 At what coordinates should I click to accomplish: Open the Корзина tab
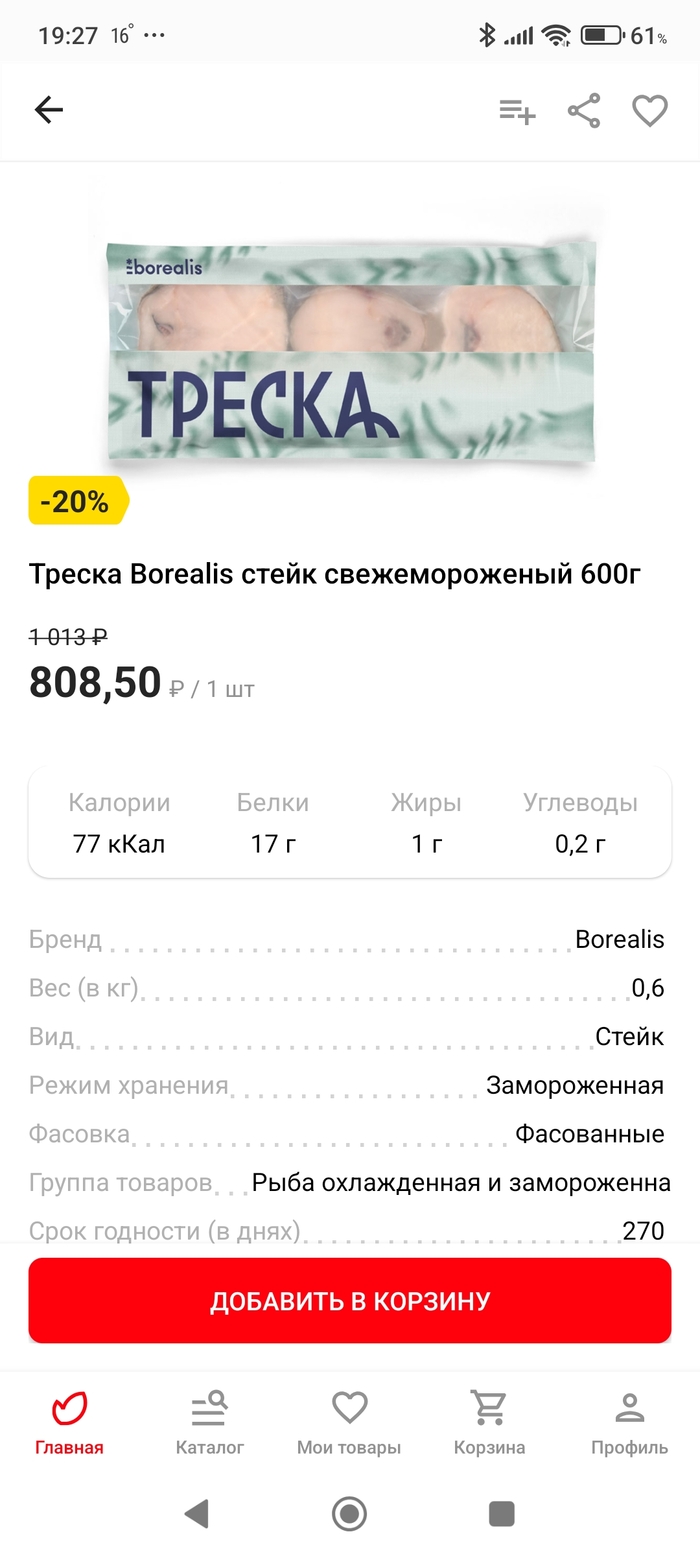point(489,1422)
